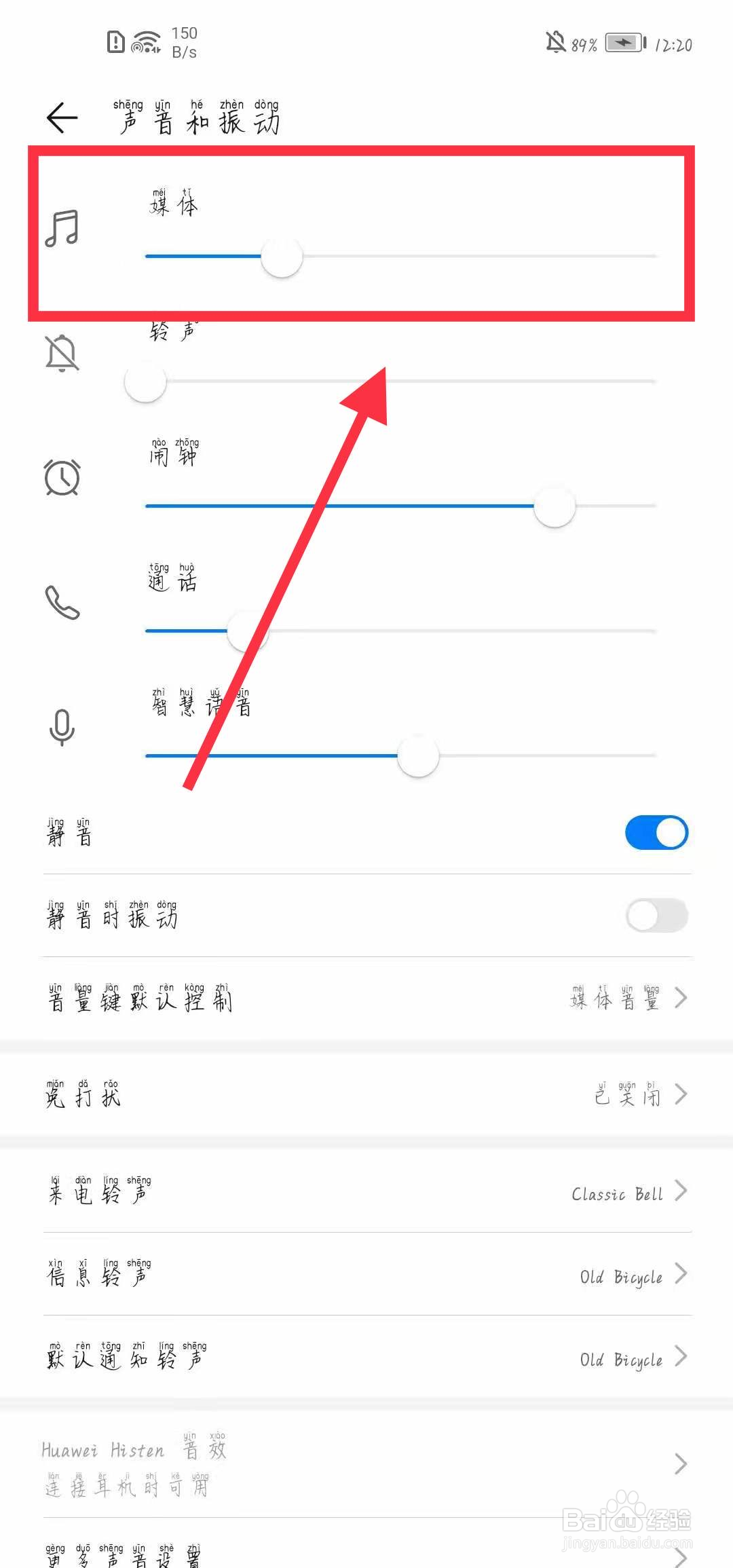Viewport: 733px width, 1568px height.
Task: Expand 免打扰 do-not-disturb settings
Action: (x=366, y=1093)
